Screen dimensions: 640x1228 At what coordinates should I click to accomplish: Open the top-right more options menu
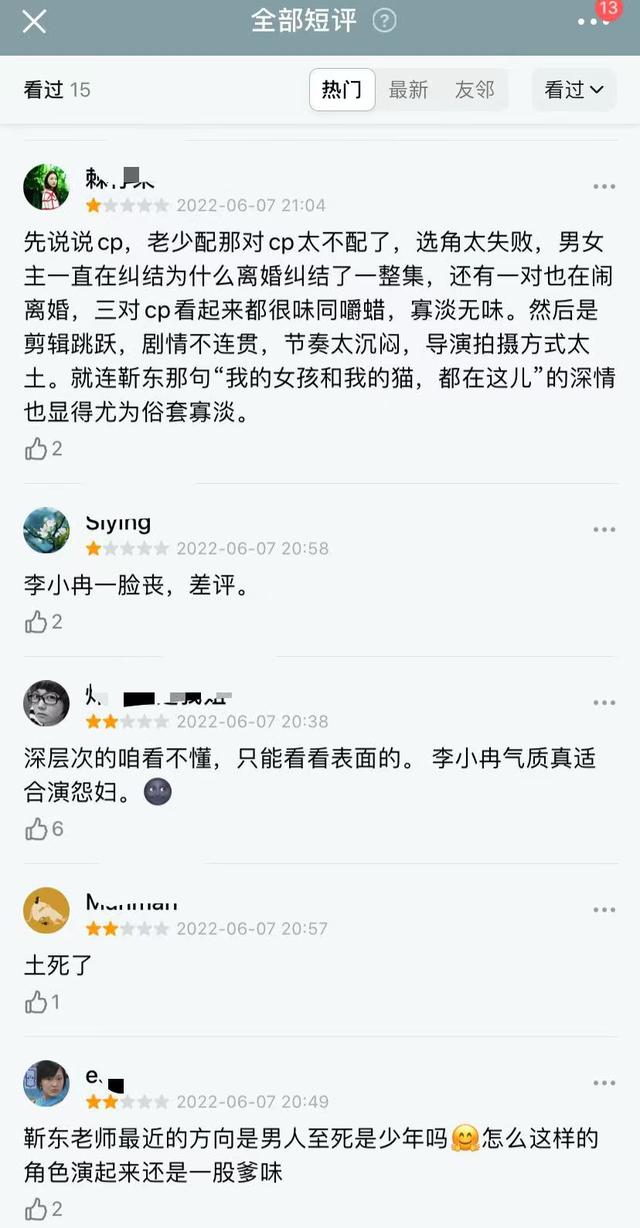pyautogui.click(x=593, y=22)
